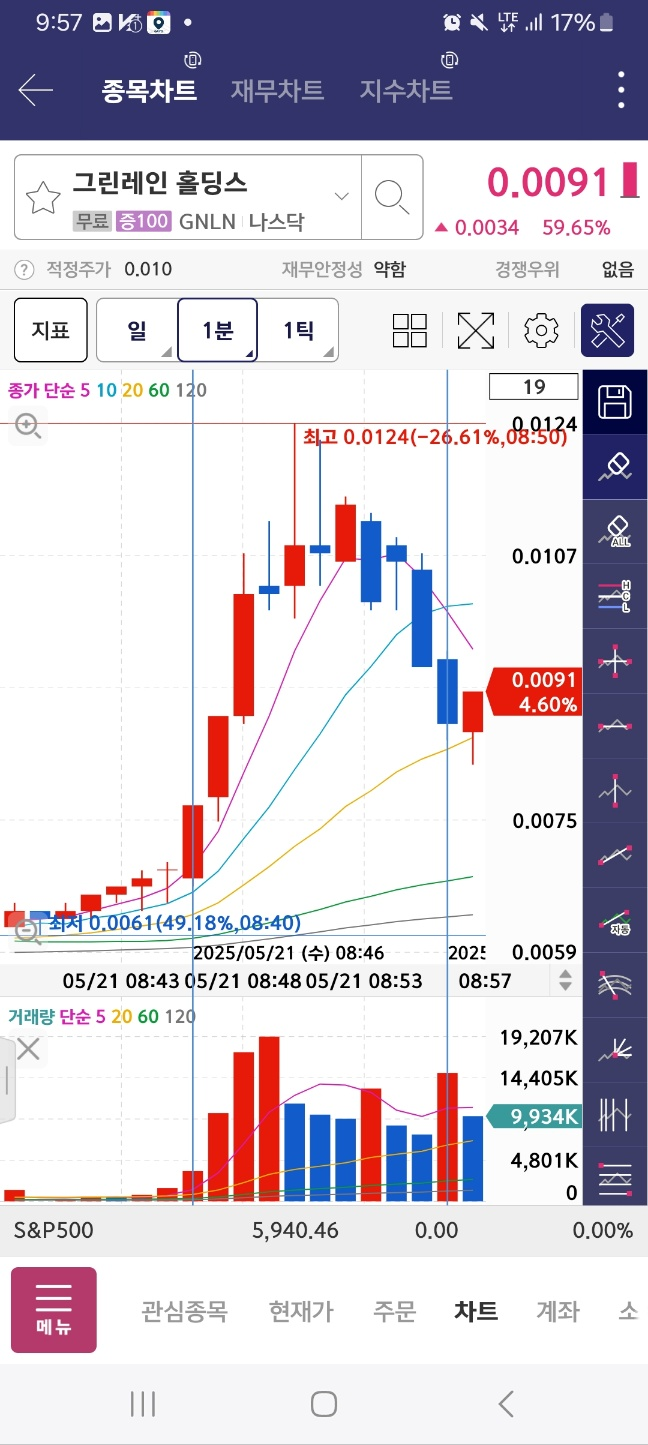Go back using the top arrow
The width and height of the screenshot is (648, 1445).
36,91
